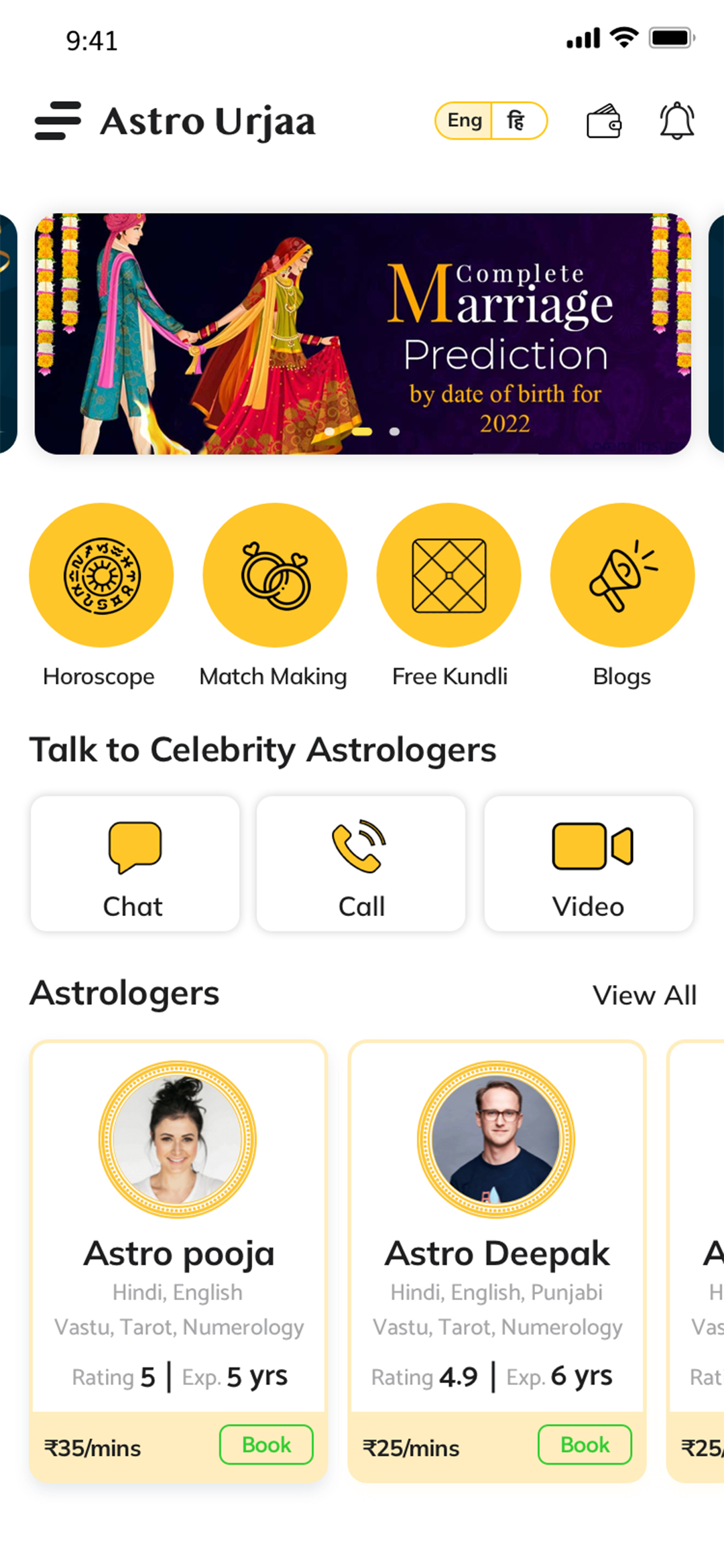This screenshot has width=724, height=1568.
Task: Book a session with Astro pooja
Action: [x=266, y=1444]
